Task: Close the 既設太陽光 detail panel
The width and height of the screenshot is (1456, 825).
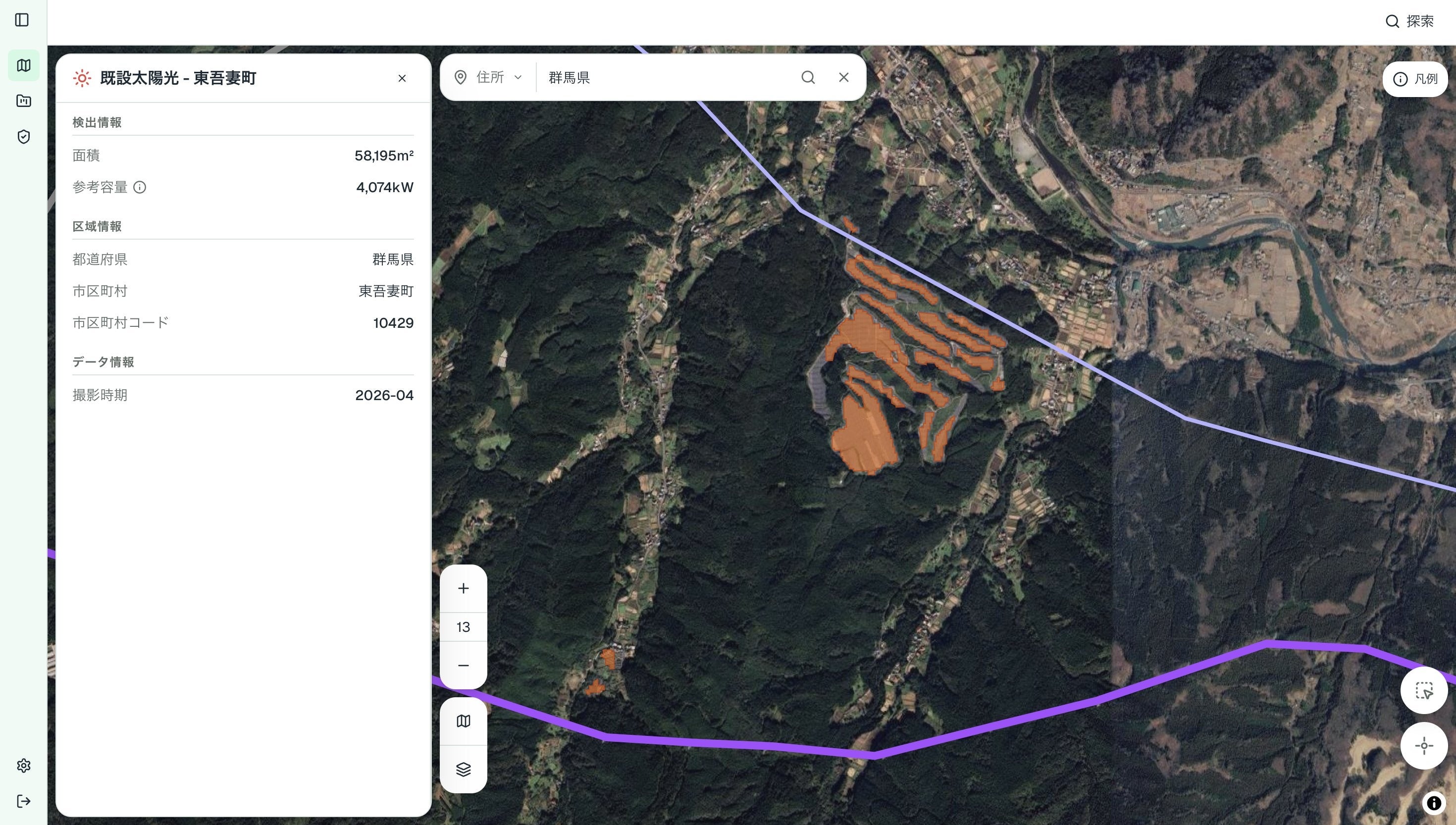Action: pos(402,78)
